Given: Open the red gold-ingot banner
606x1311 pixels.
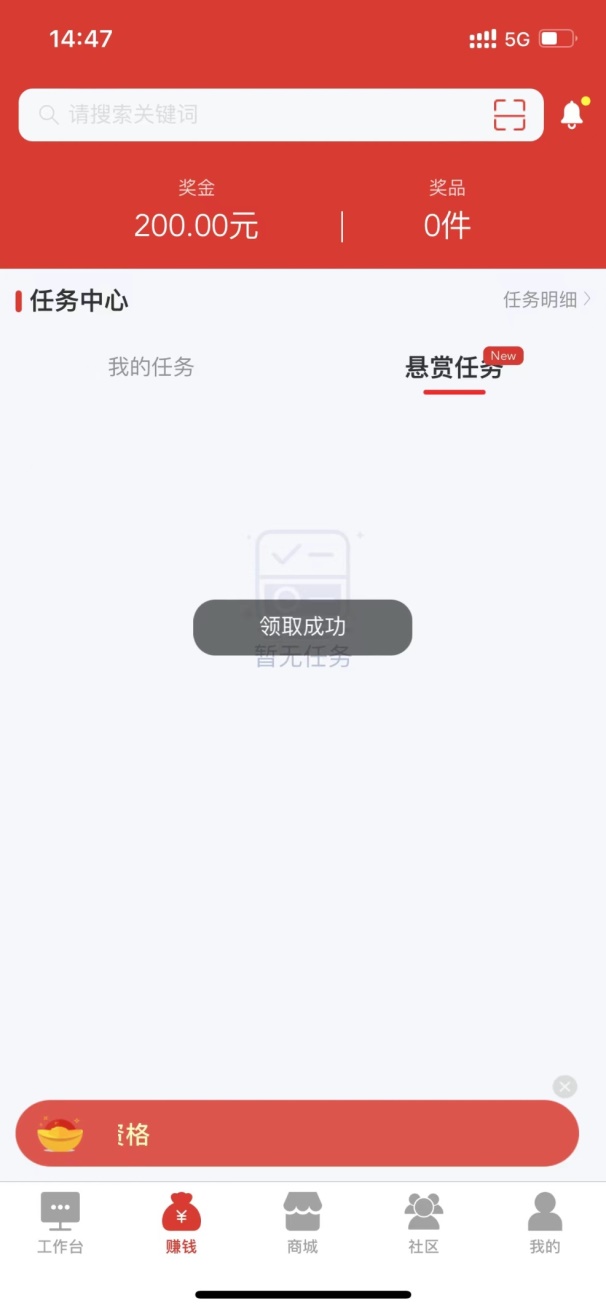Looking at the screenshot, I should [x=297, y=1133].
